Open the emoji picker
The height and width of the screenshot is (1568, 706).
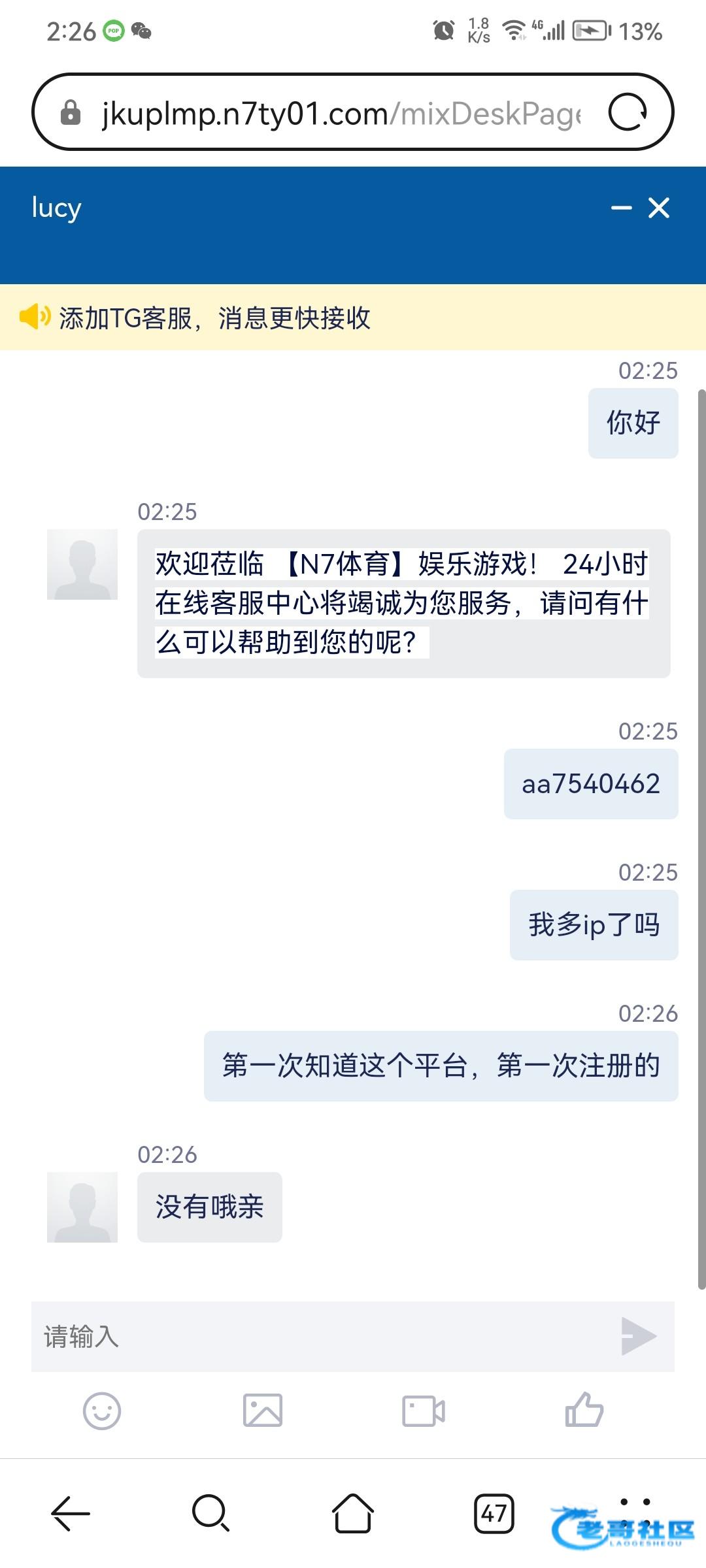pyautogui.click(x=102, y=1411)
